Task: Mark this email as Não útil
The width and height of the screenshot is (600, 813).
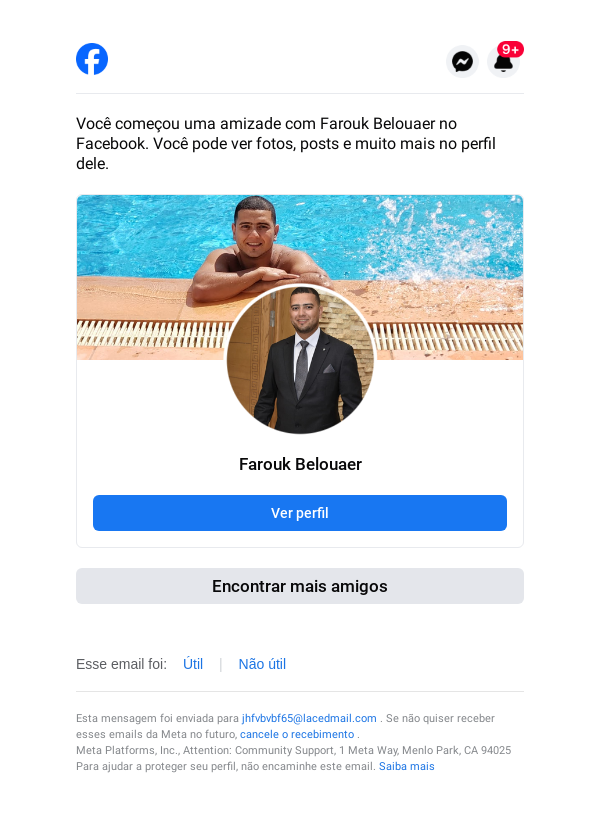Action: pyautogui.click(x=262, y=664)
